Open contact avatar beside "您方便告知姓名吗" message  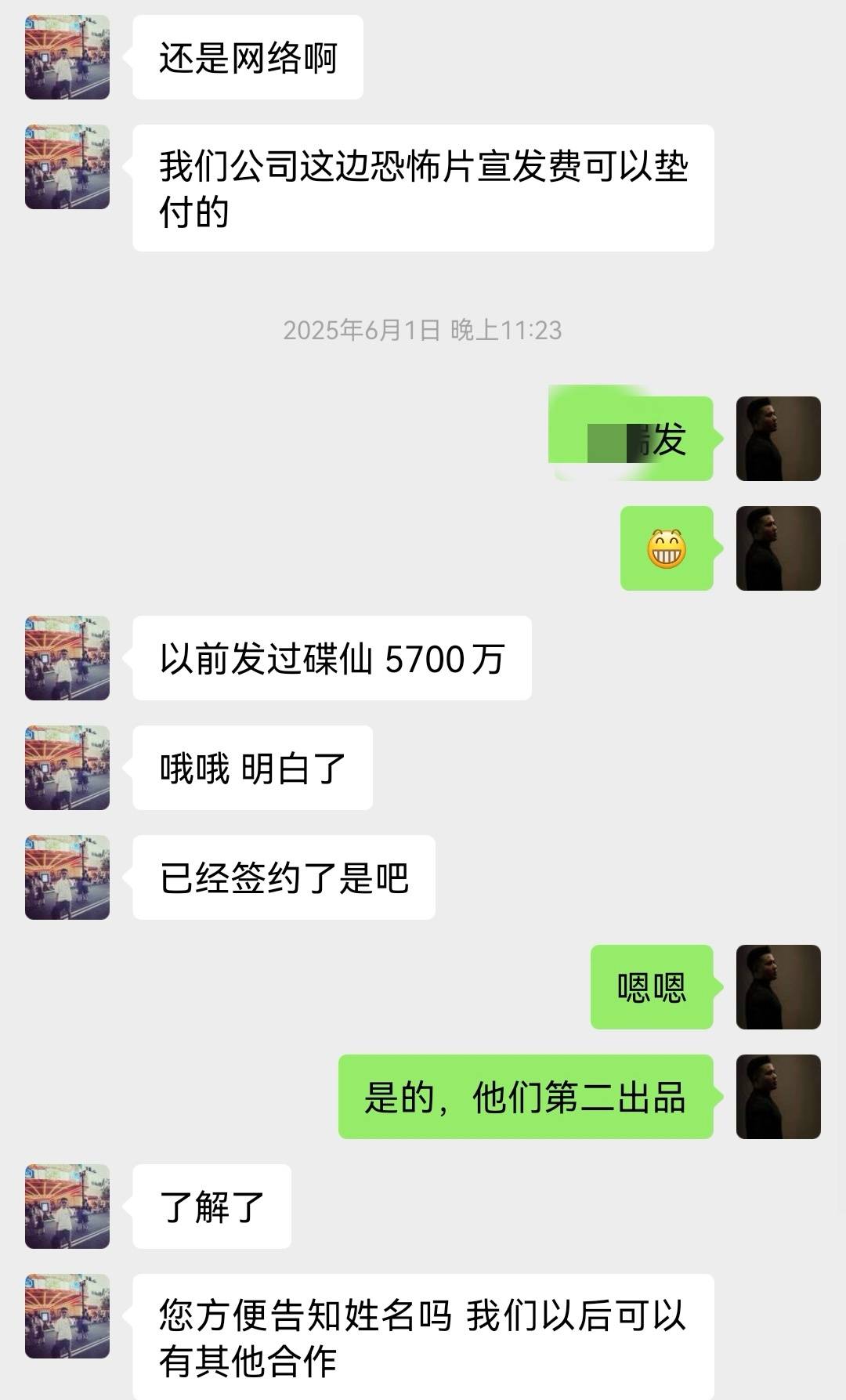click(x=67, y=1316)
